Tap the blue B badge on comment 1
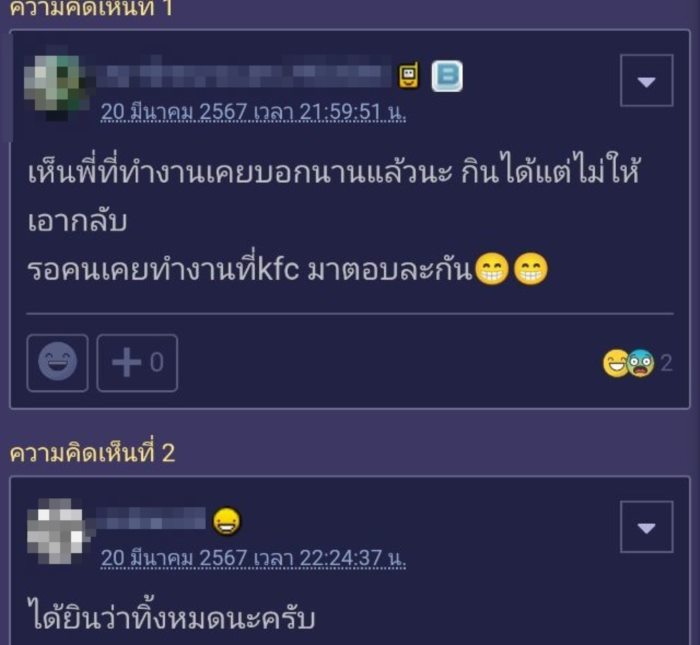 (x=447, y=76)
